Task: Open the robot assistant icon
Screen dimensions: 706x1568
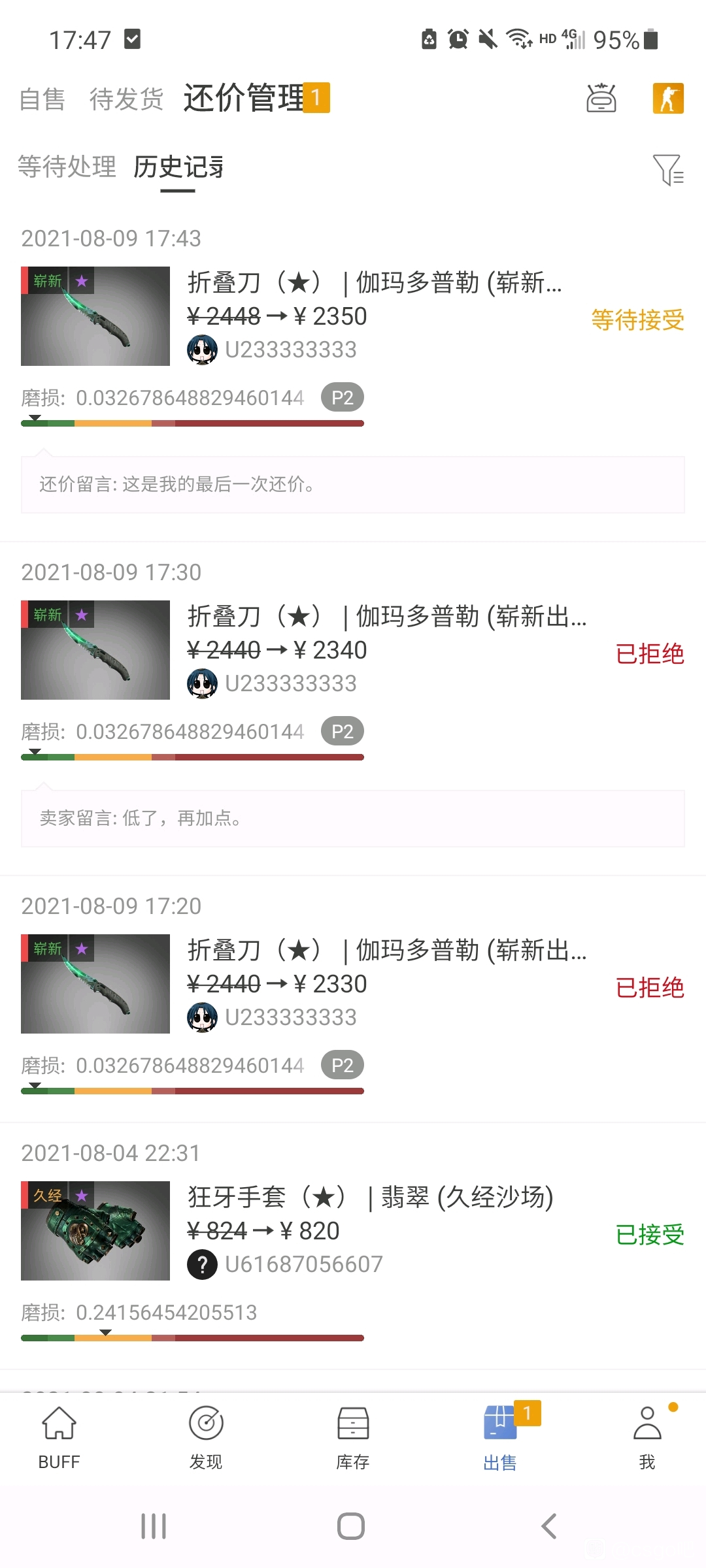Action: pos(601,98)
